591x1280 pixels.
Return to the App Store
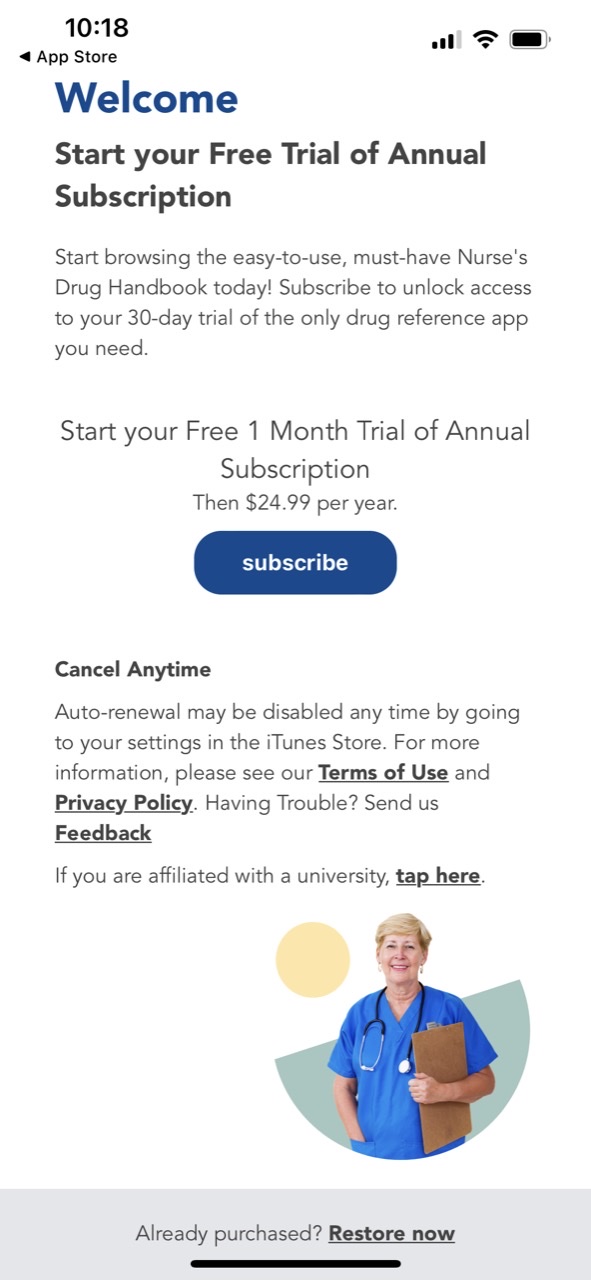point(68,57)
